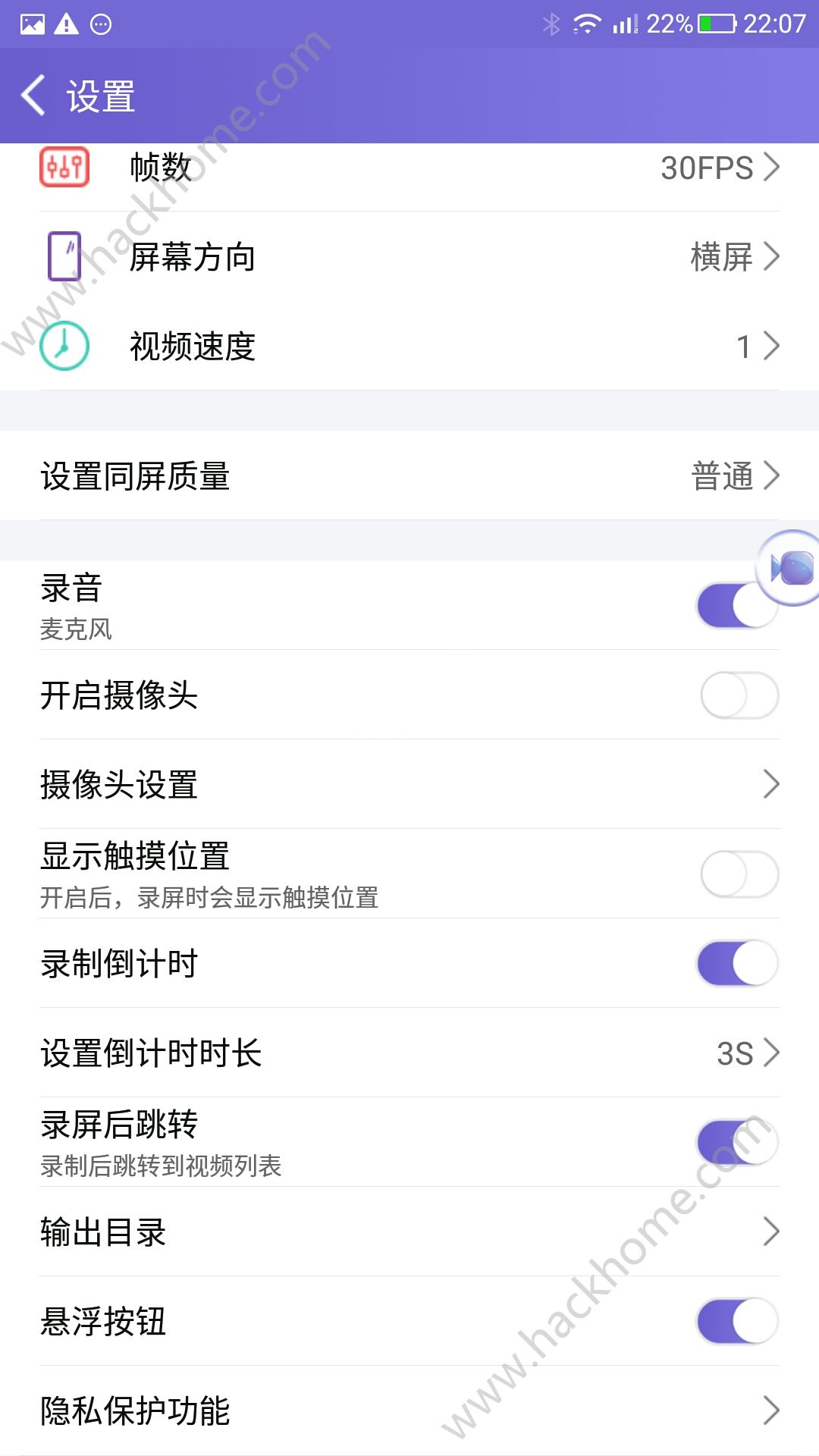Enable the 开启摄像头 switch
Screen dimensions: 819x1456
[739, 695]
